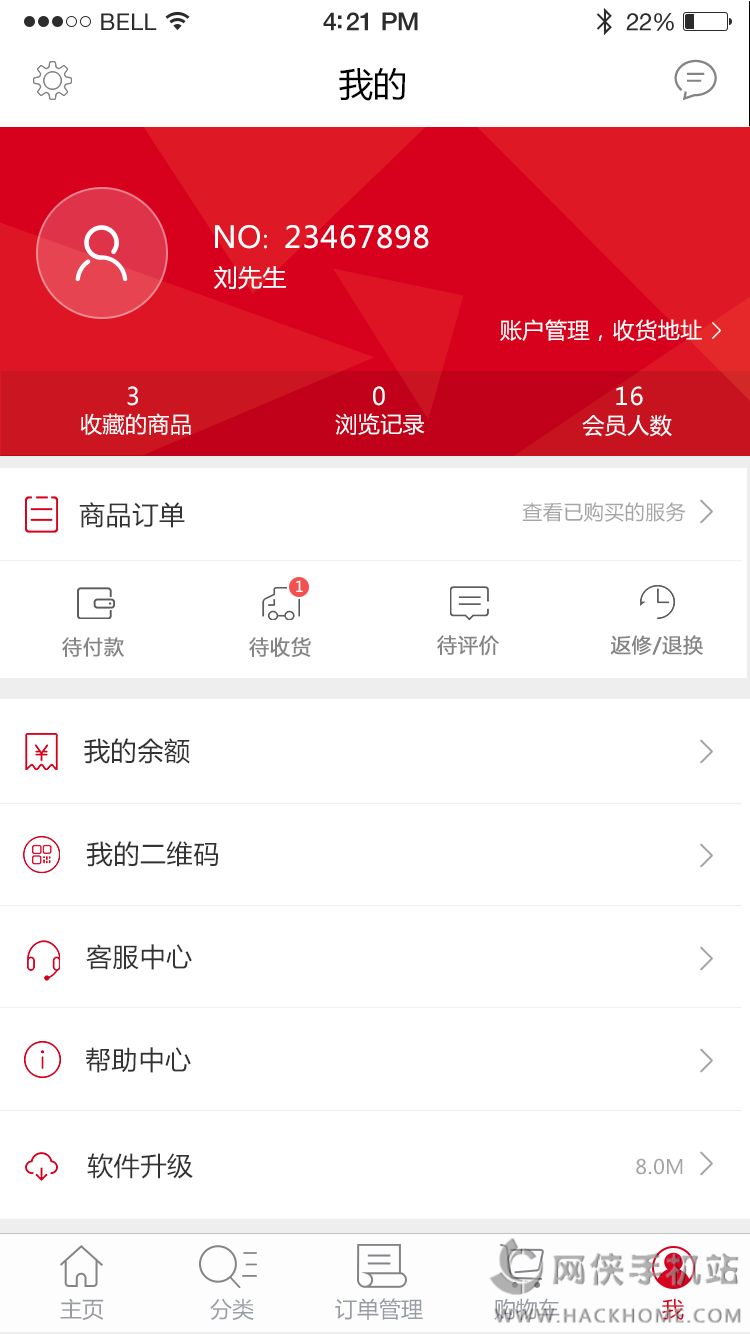Screen dimensions: 750x1334
Task: Open 账户管理,收货地址 link
Action: tap(610, 331)
